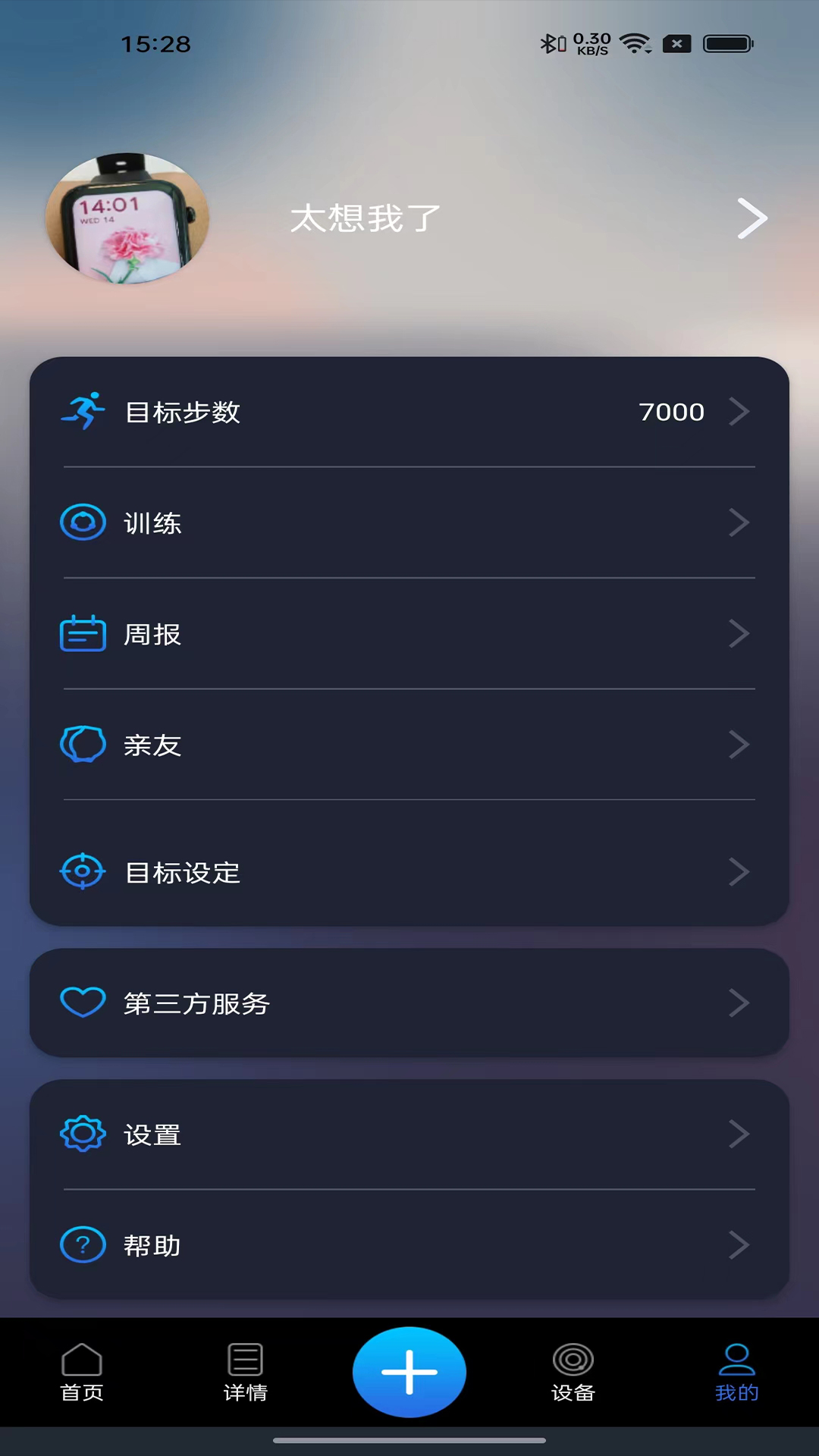
Task: Open the 第三方服务 entry
Action: click(409, 1003)
